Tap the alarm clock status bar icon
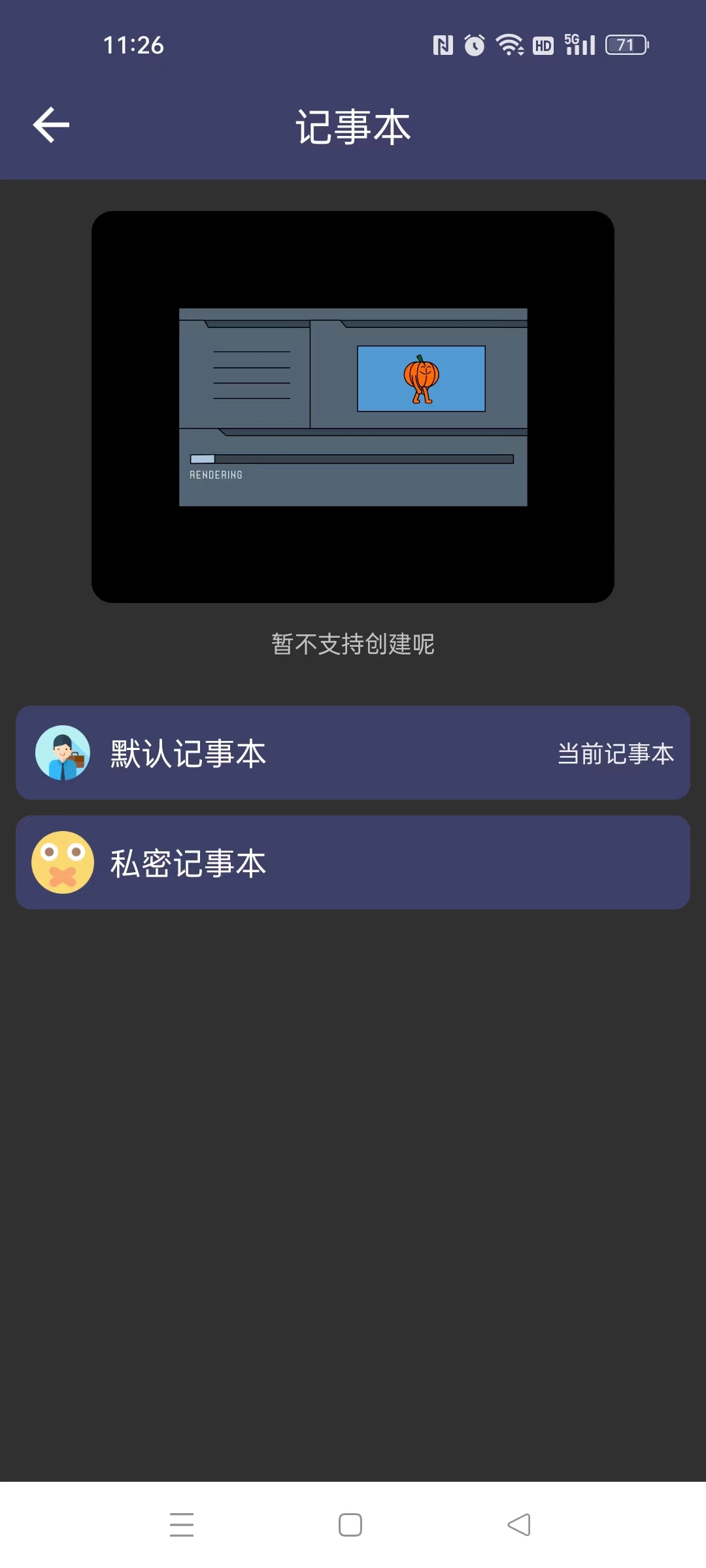This screenshot has width=706, height=1568. (x=473, y=44)
